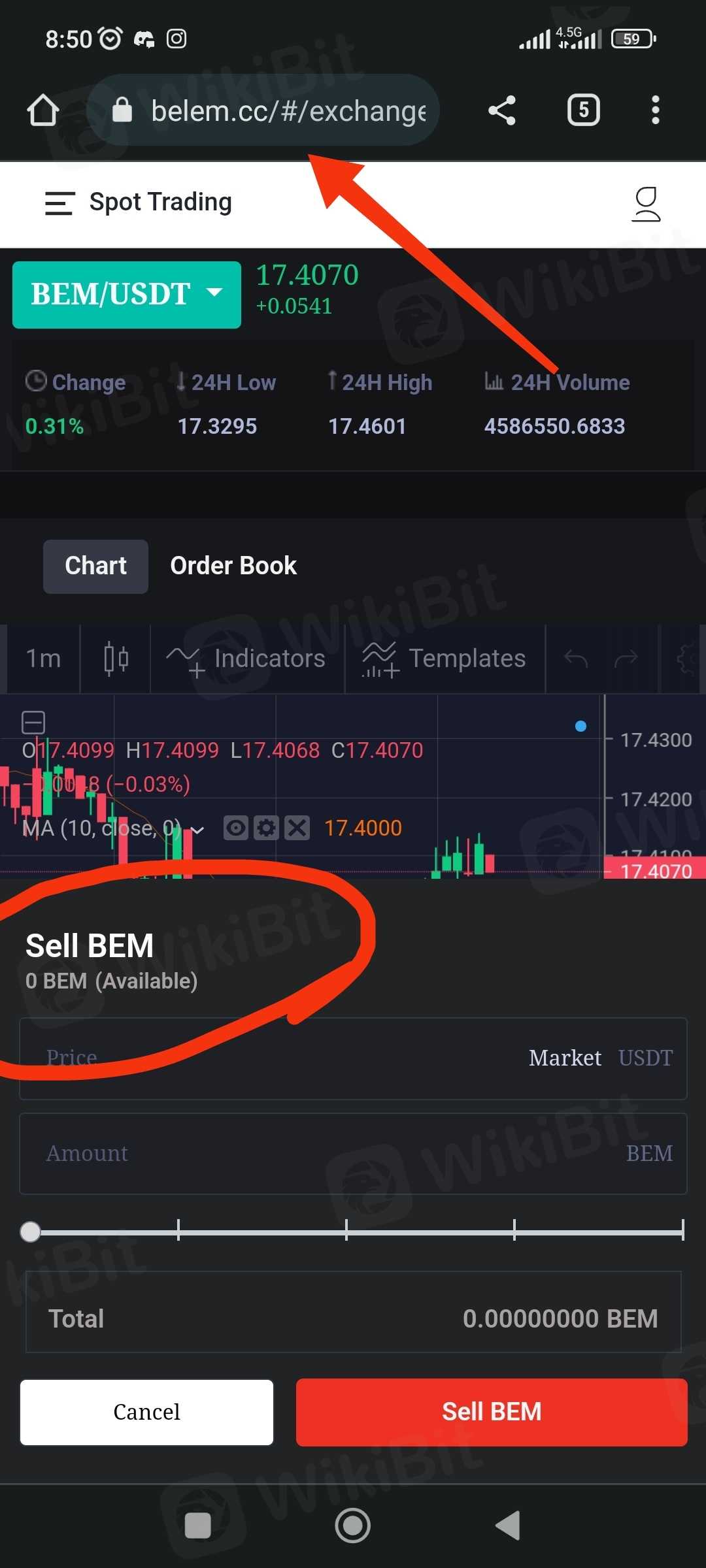The width and height of the screenshot is (706, 1568).
Task: Cancel the sell order form
Action: 146,1412
